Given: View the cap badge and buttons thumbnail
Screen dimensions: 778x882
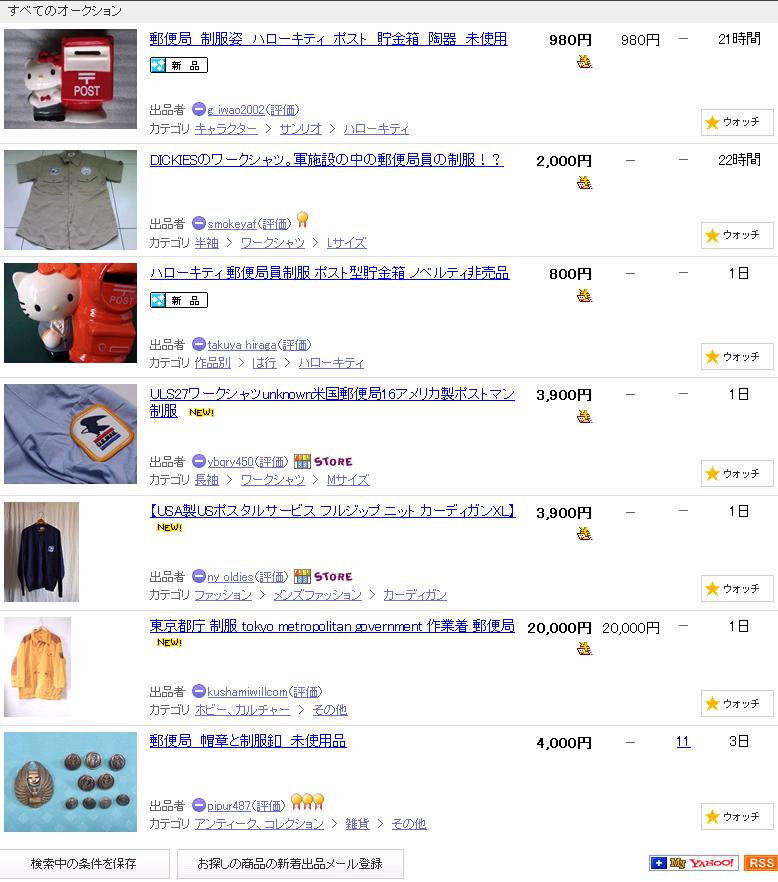Looking at the screenshot, I should pos(70,782).
